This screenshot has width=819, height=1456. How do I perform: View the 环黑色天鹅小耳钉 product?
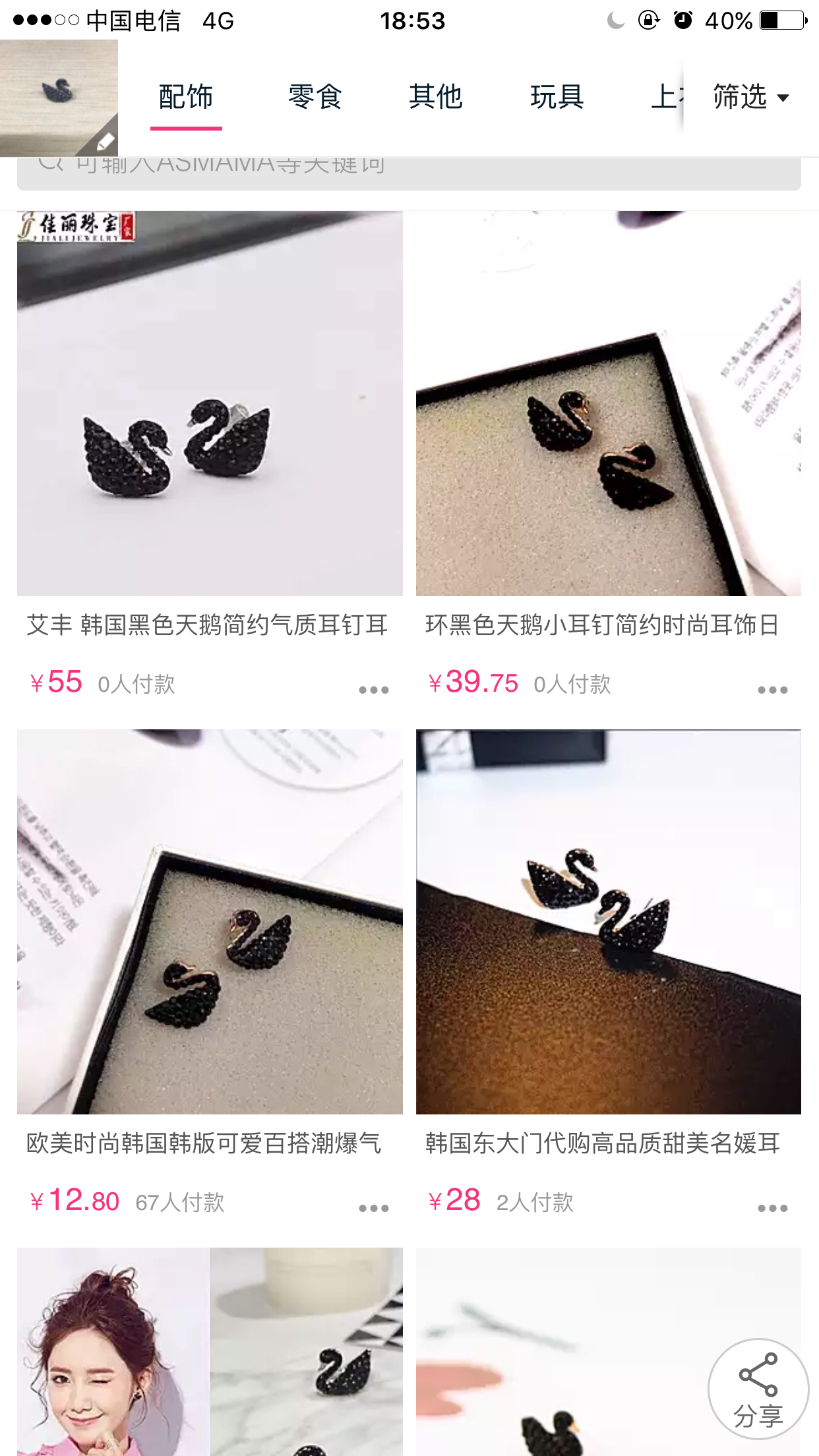pyautogui.click(x=608, y=404)
